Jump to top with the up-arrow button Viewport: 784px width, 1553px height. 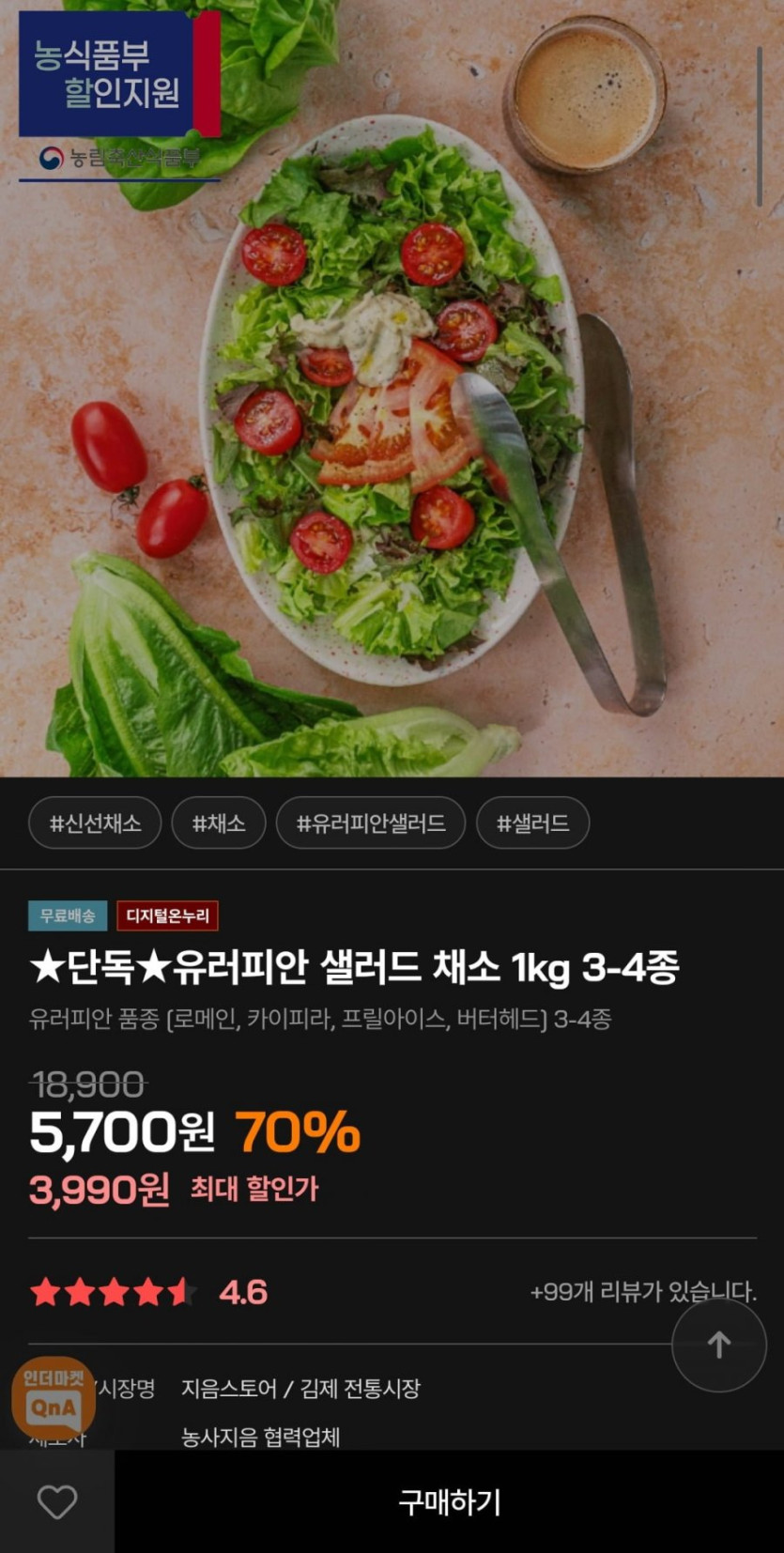pos(718,1345)
